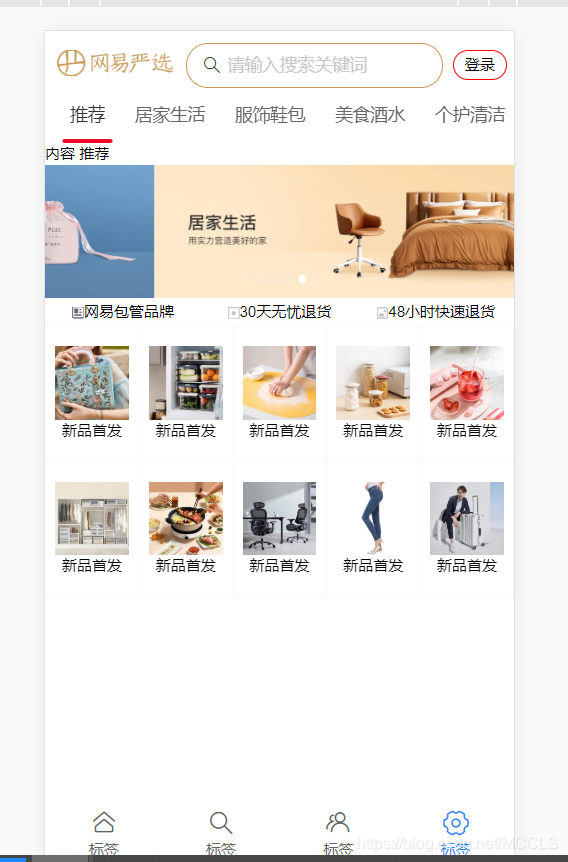The image size is (568, 862).
Task: Select the 推荐 tab
Action: (87, 115)
